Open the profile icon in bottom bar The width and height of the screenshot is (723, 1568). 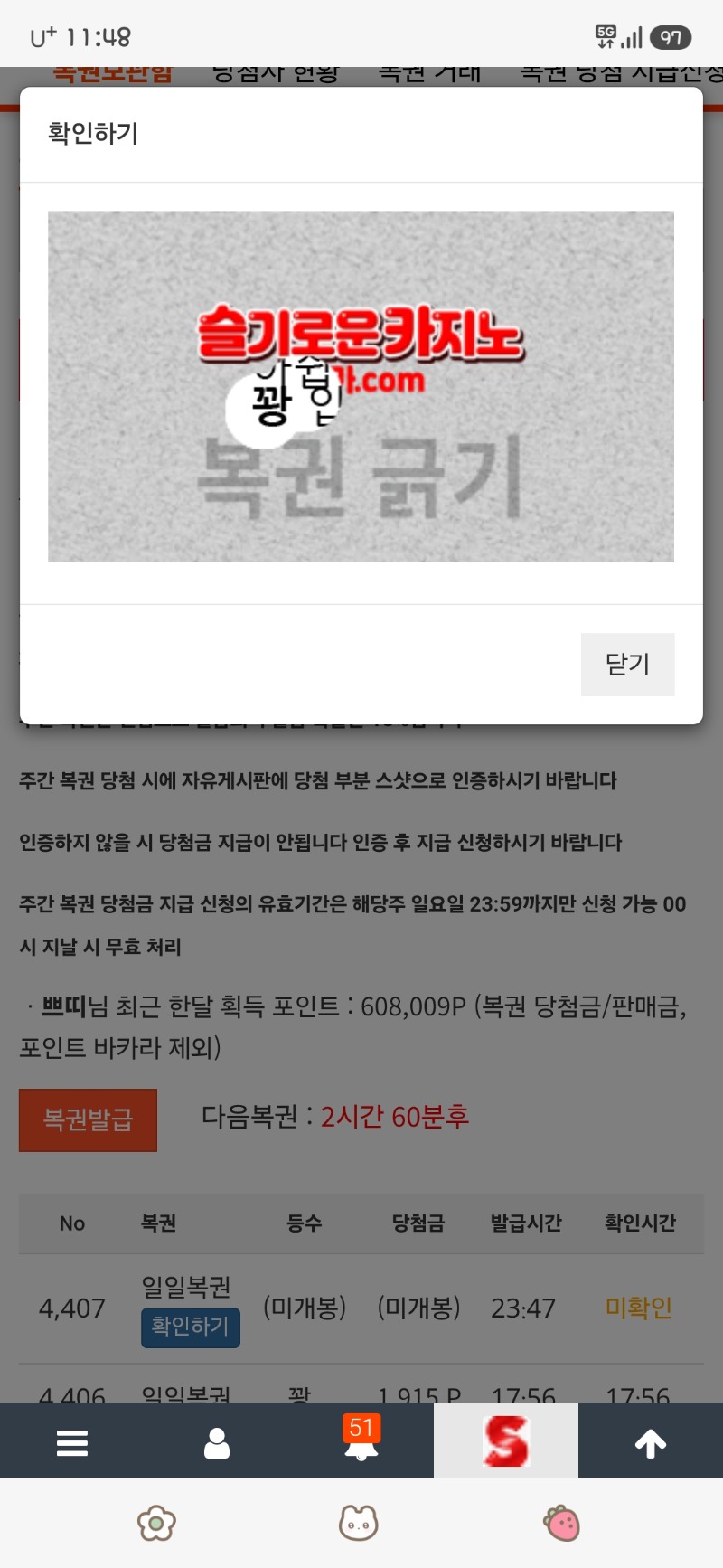click(x=217, y=1442)
